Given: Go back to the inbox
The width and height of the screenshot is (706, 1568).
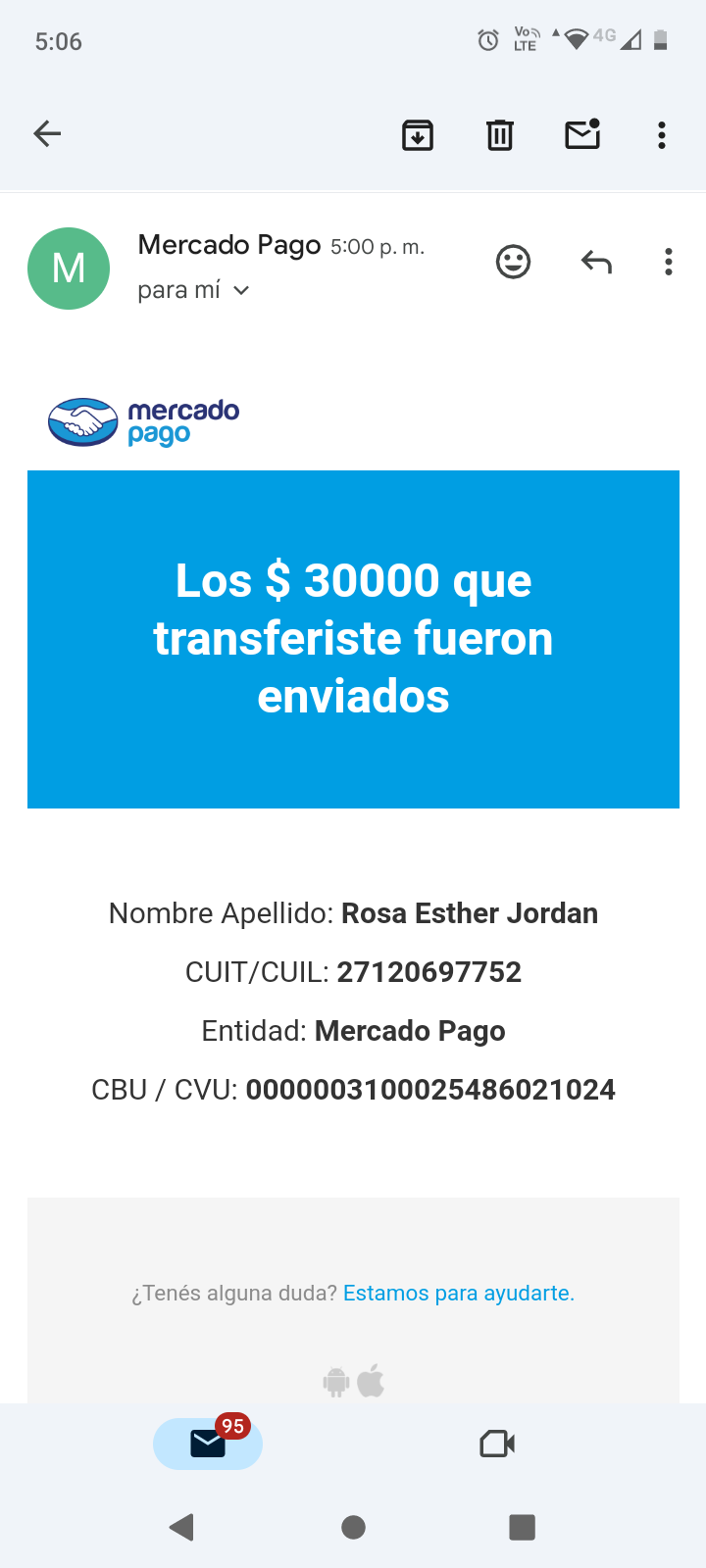Looking at the screenshot, I should coord(47,134).
